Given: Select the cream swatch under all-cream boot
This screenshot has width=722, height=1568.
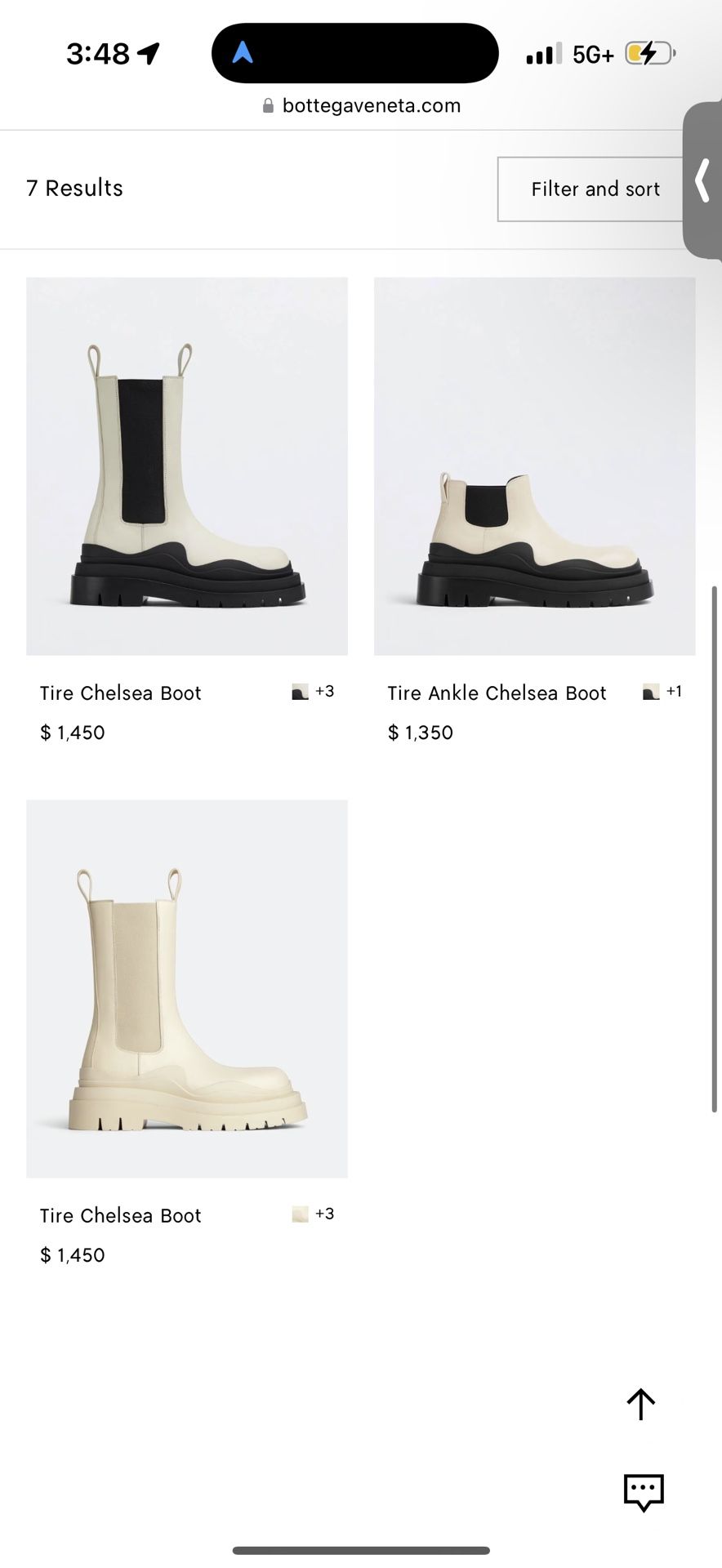Looking at the screenshot, I should tap(300, 1214).
